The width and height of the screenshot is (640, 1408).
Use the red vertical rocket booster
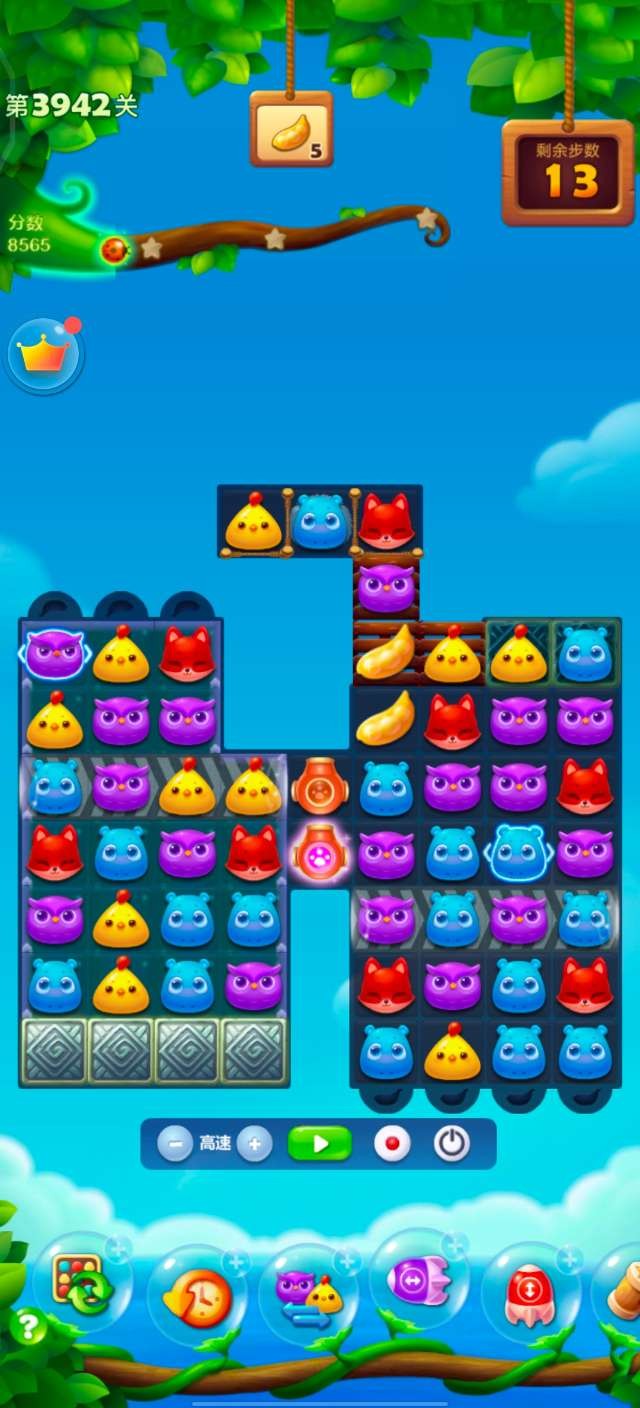click(530, 1295)
